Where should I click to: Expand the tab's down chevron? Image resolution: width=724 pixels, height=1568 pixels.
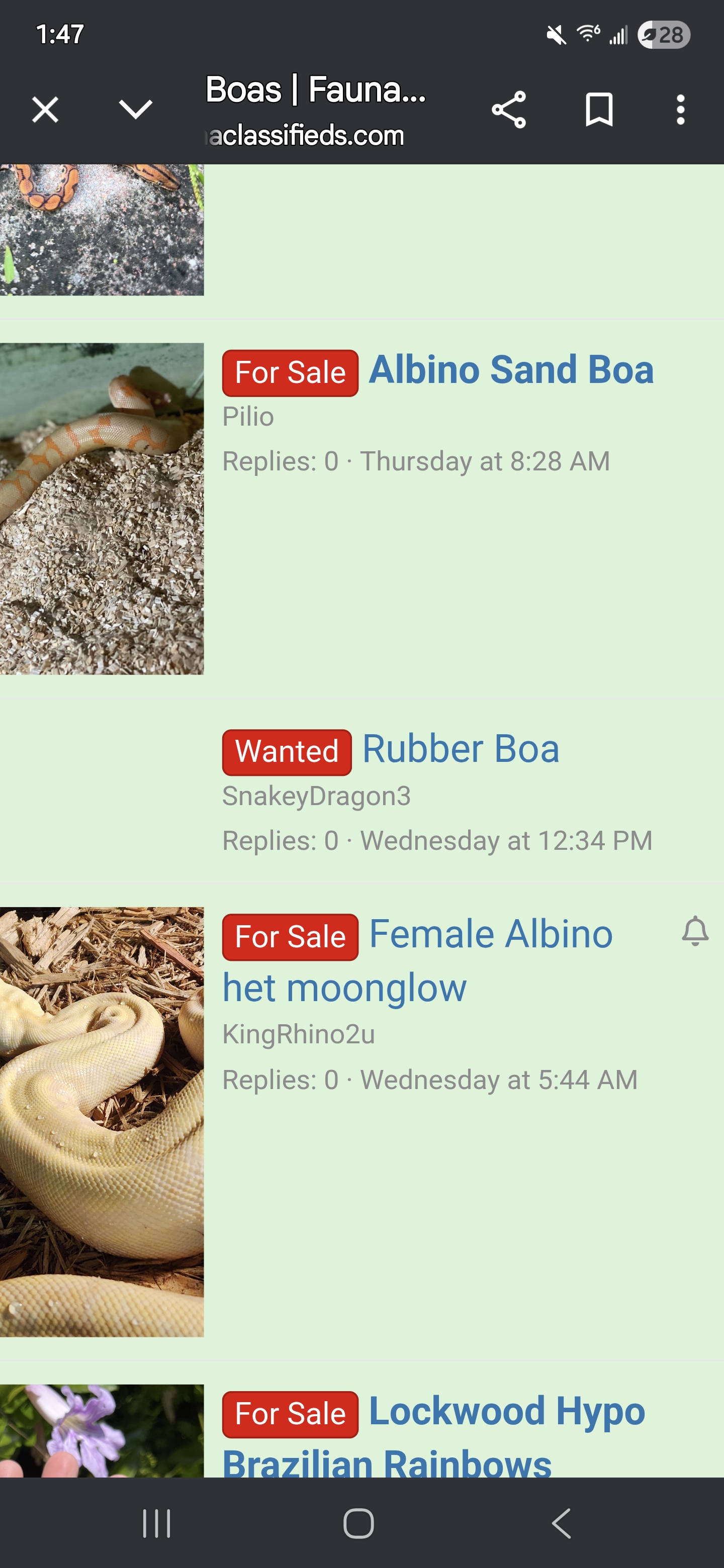[135, 110]
